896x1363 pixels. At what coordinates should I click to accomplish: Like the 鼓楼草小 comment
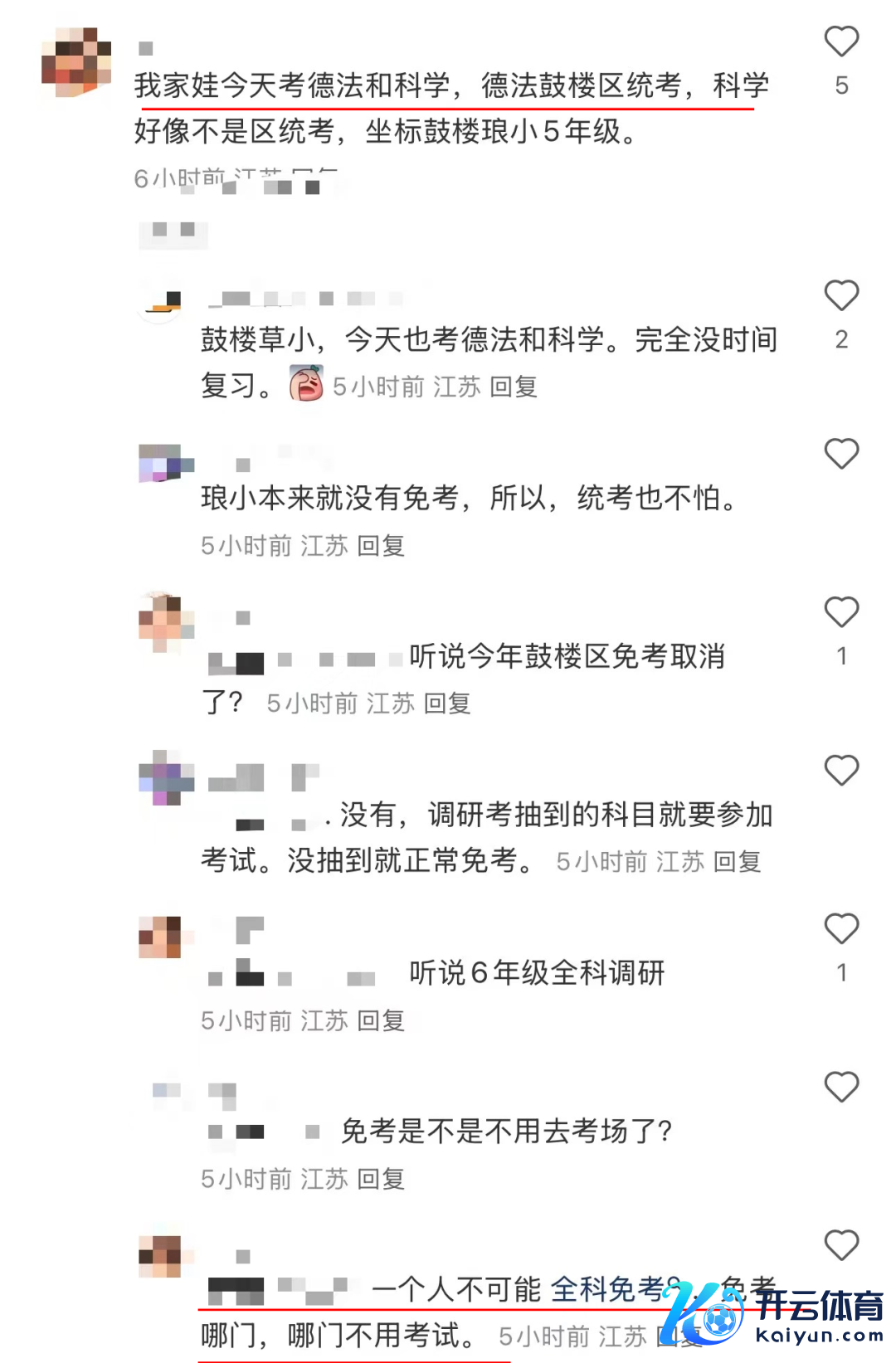pos(840,295)
